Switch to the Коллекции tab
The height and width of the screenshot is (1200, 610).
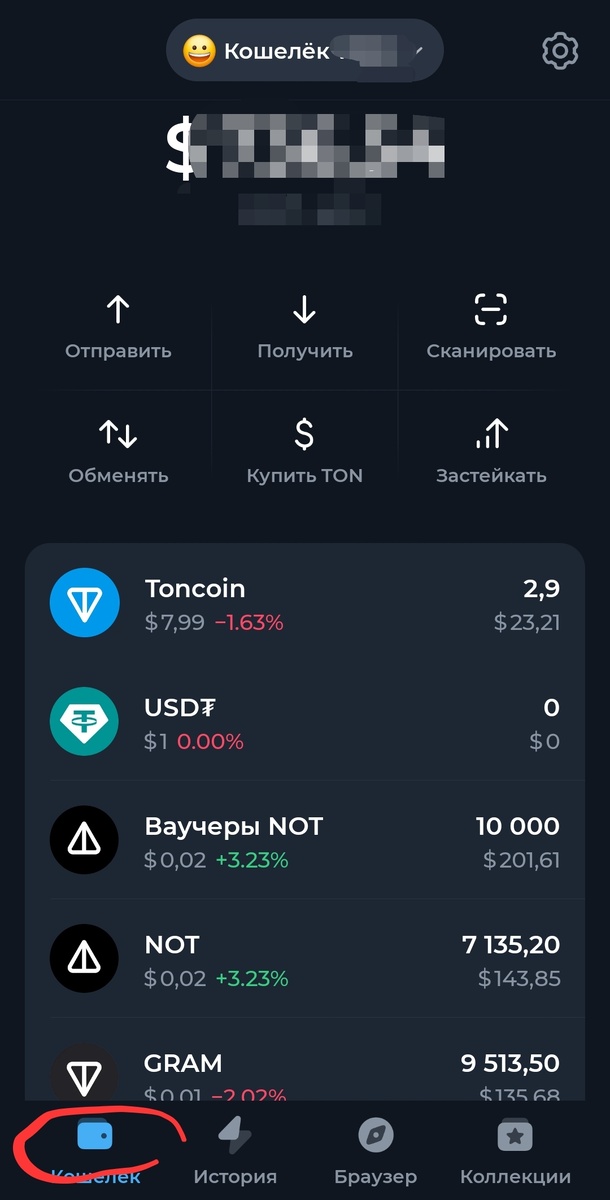click(515, 1150)
